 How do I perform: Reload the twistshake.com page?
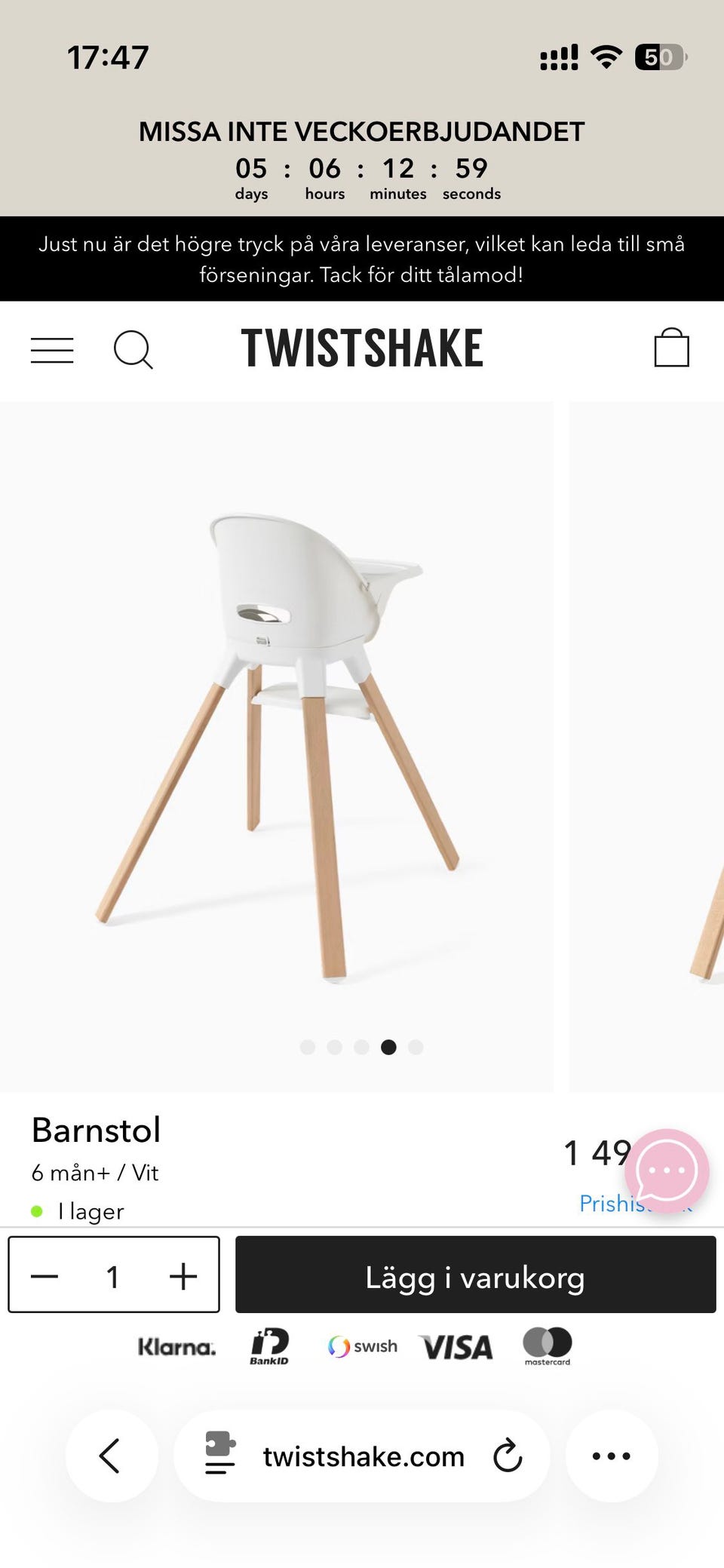[508, 1456]
